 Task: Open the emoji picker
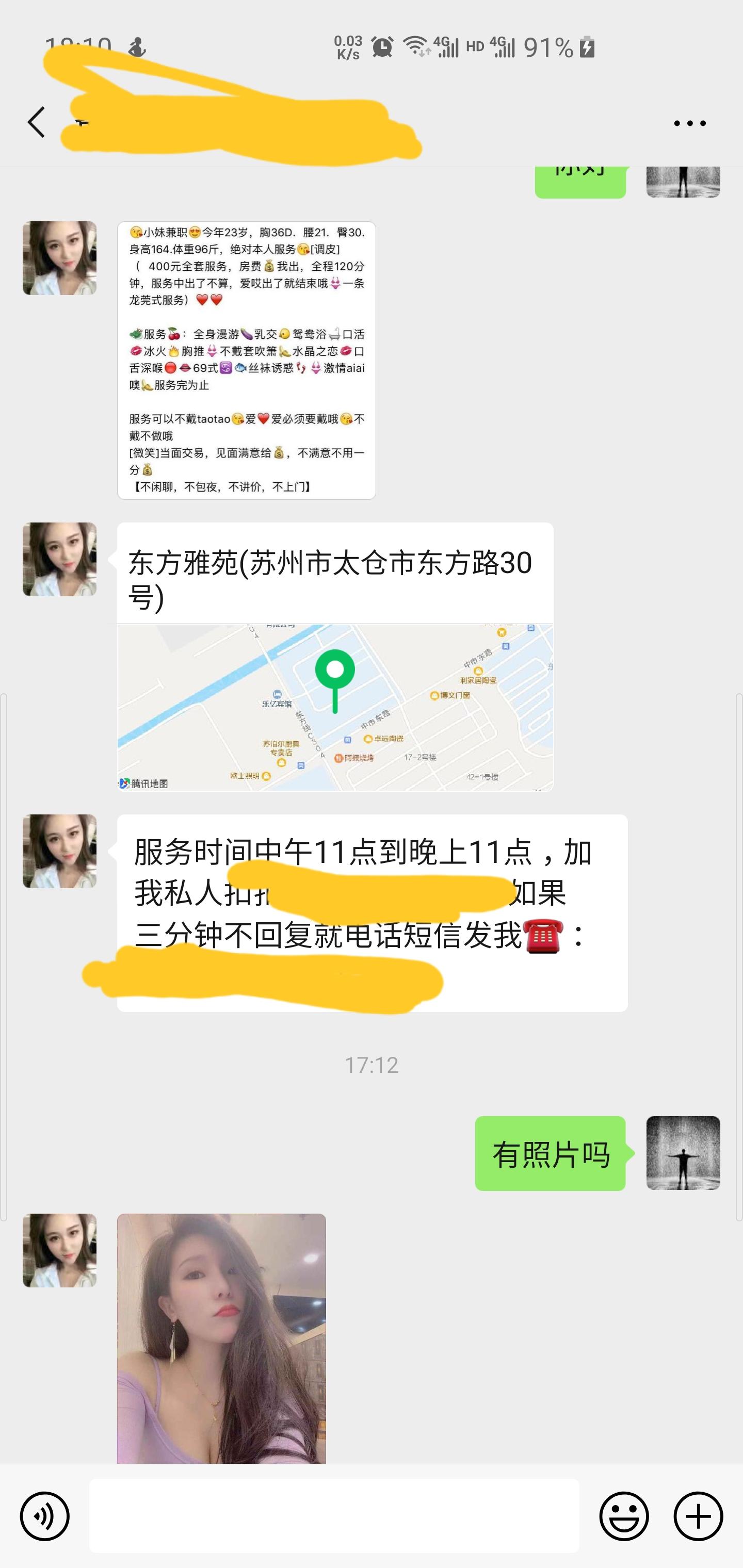pos(625,1516)
